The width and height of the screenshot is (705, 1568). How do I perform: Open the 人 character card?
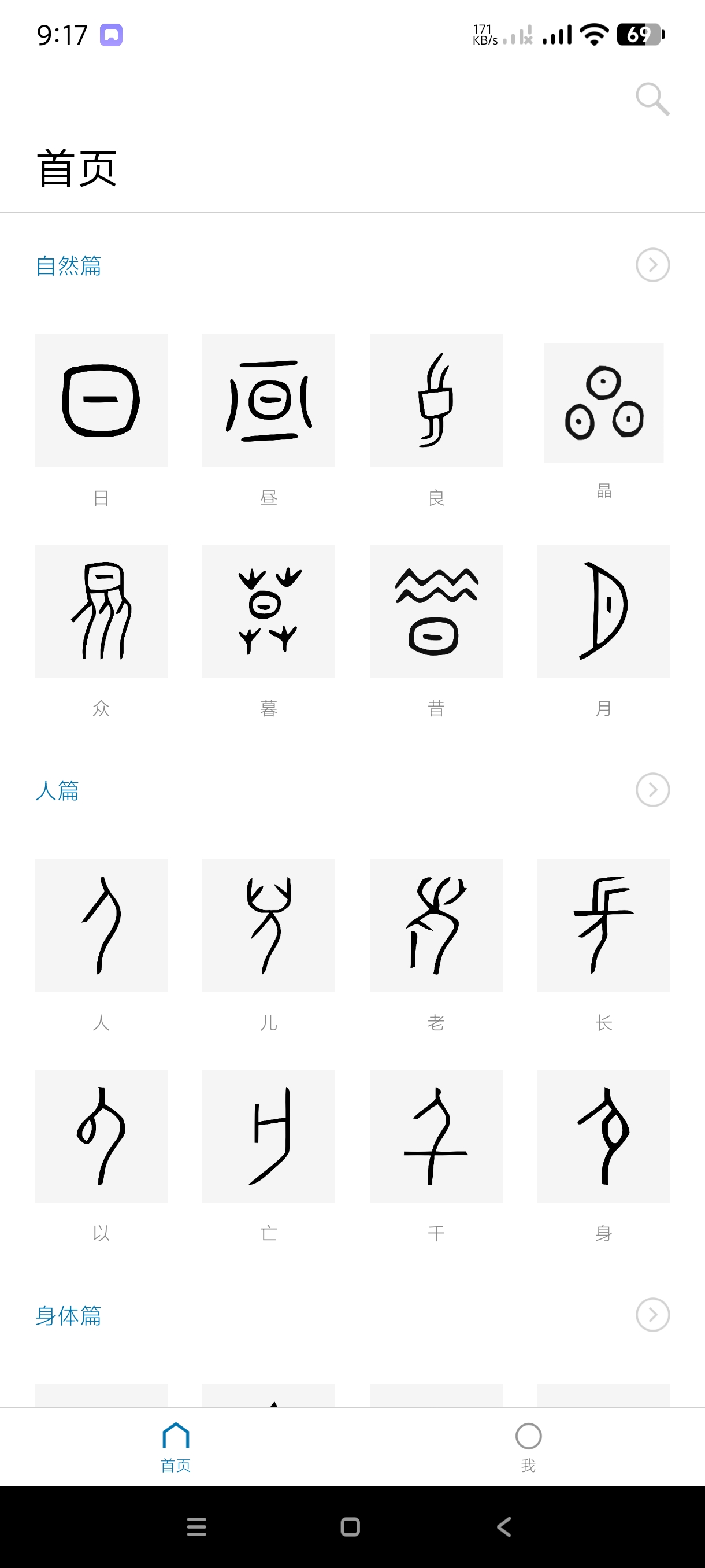(x=101, y=925)
